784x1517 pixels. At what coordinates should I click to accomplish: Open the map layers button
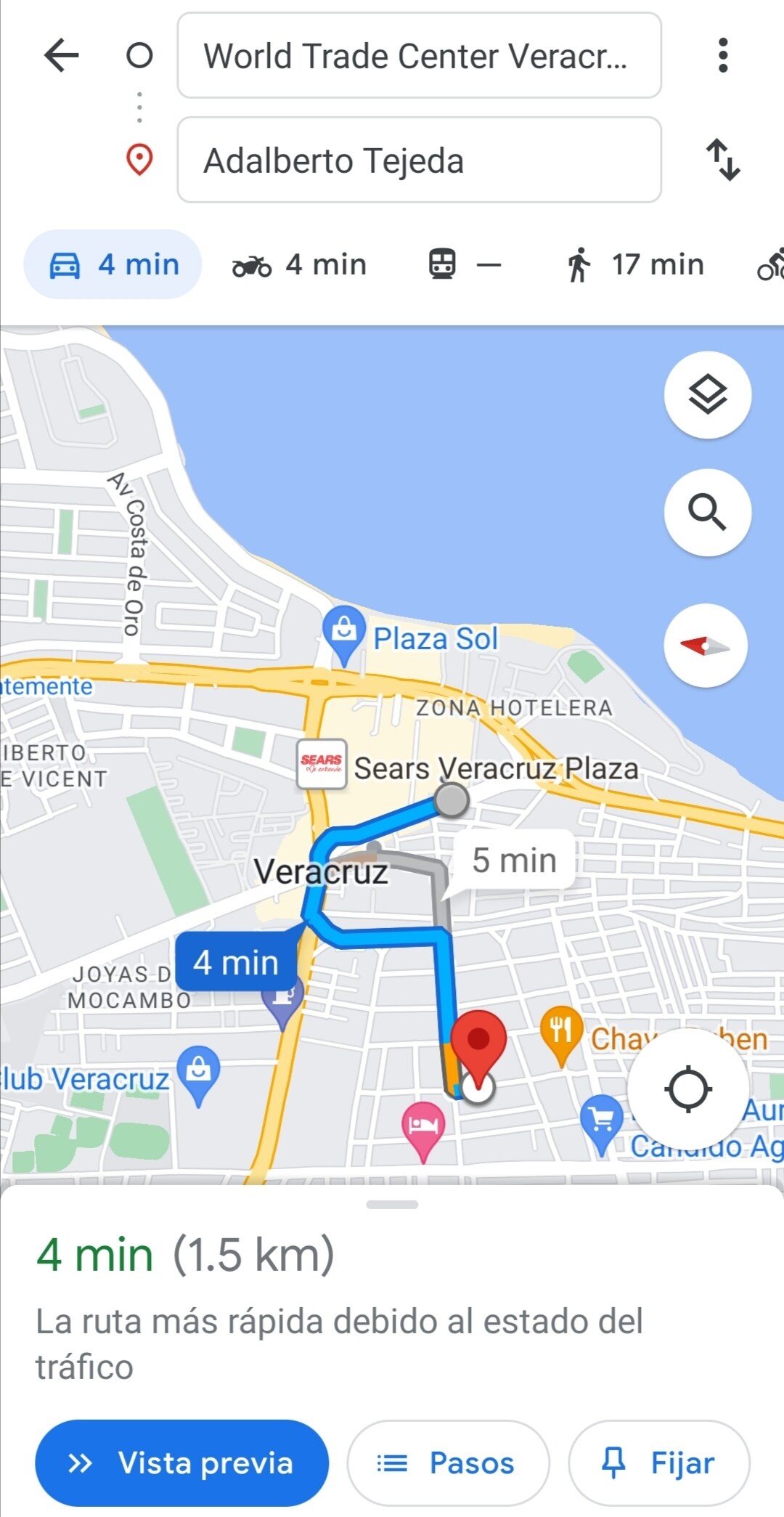click(707, 395)
